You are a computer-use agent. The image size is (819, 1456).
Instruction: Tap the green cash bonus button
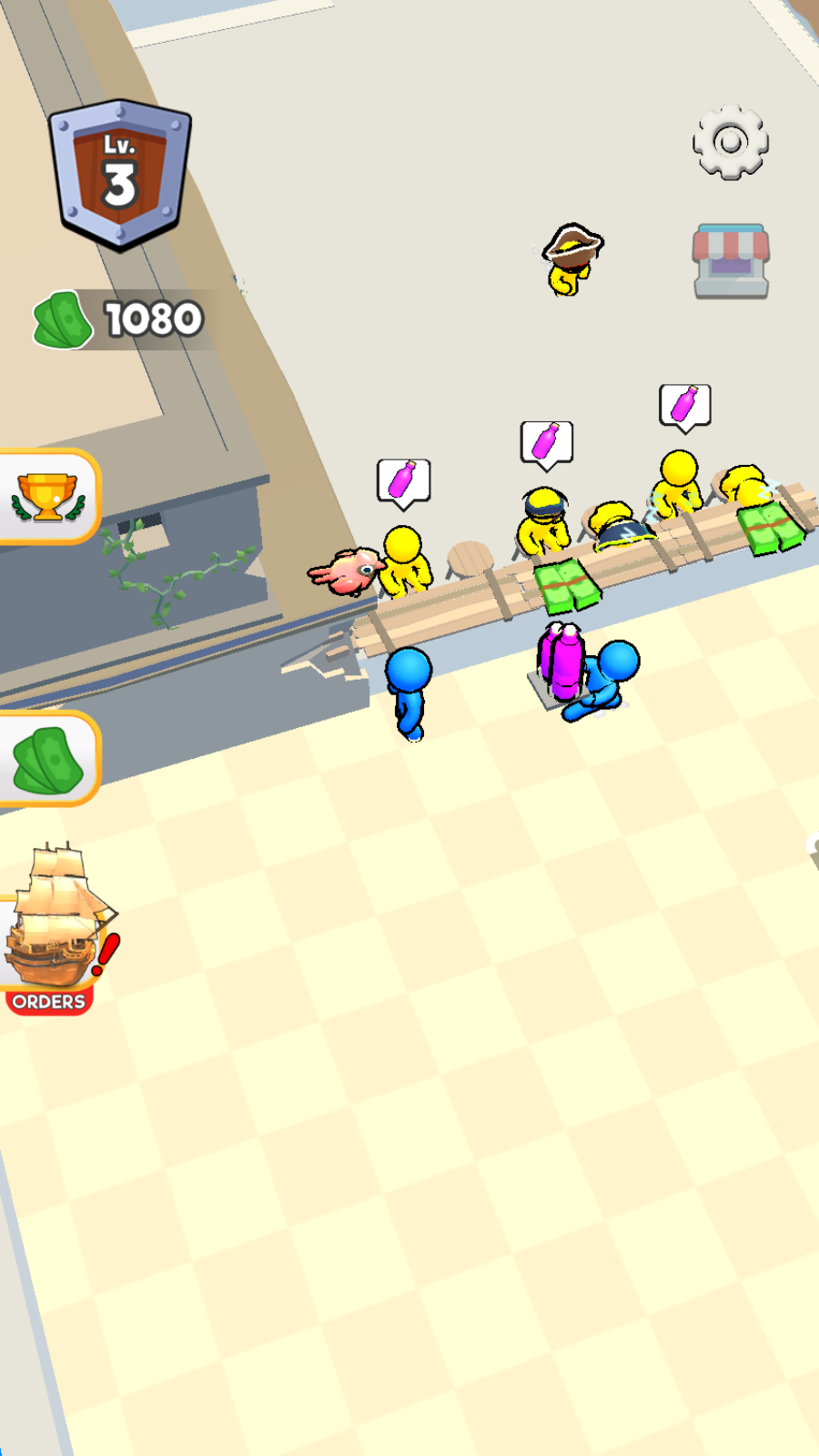(x=47, y=760)
